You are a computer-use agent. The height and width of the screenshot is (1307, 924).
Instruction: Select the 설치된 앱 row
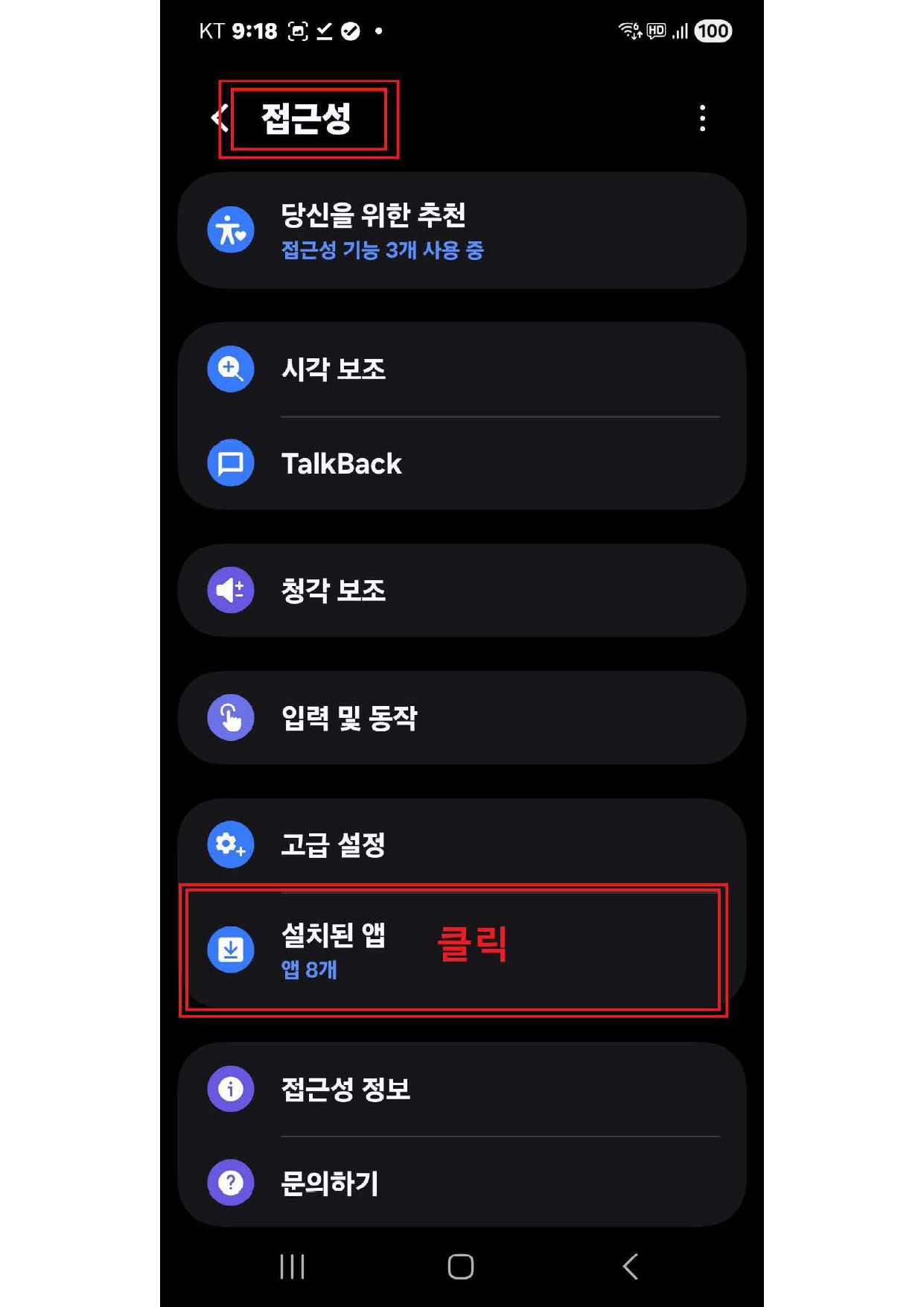453,950
